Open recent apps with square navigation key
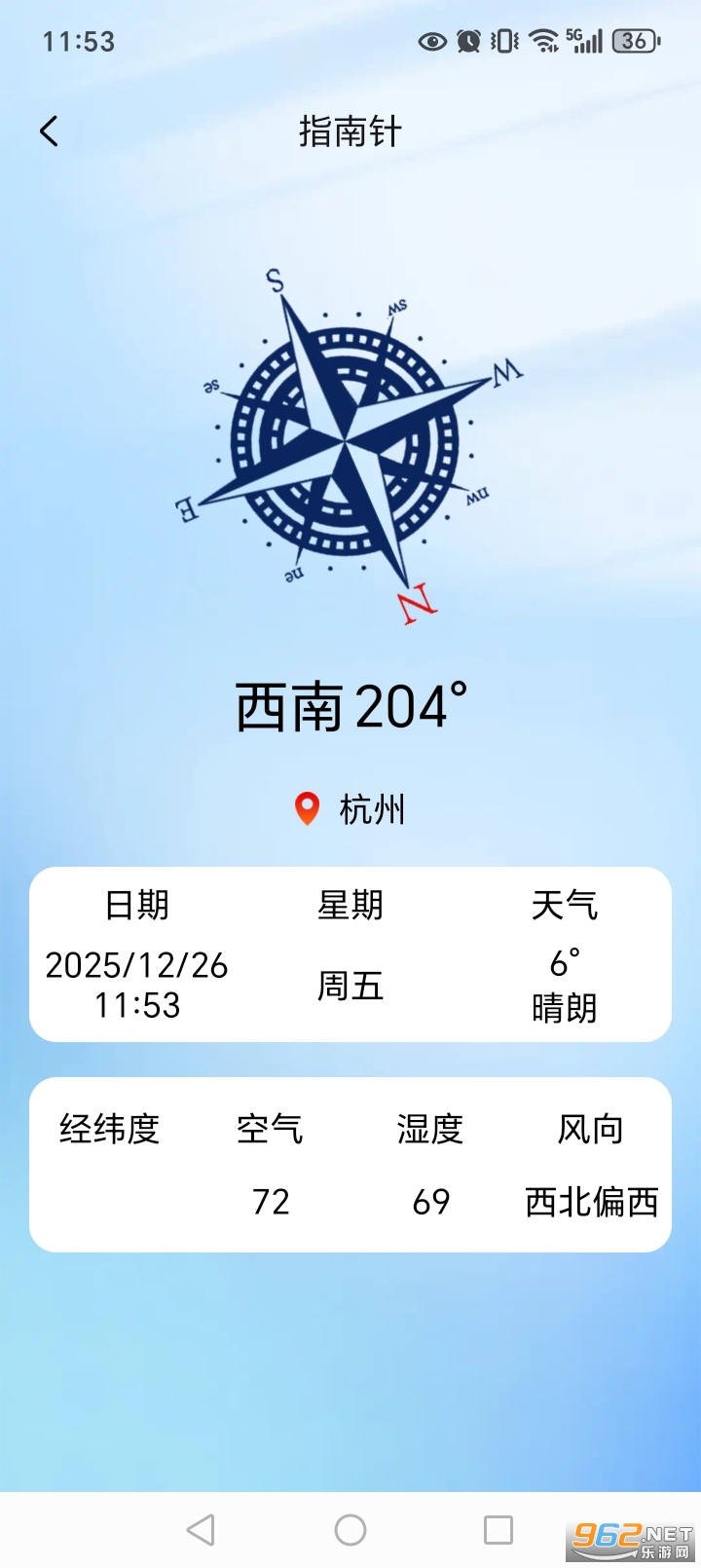 [499, 1526]
